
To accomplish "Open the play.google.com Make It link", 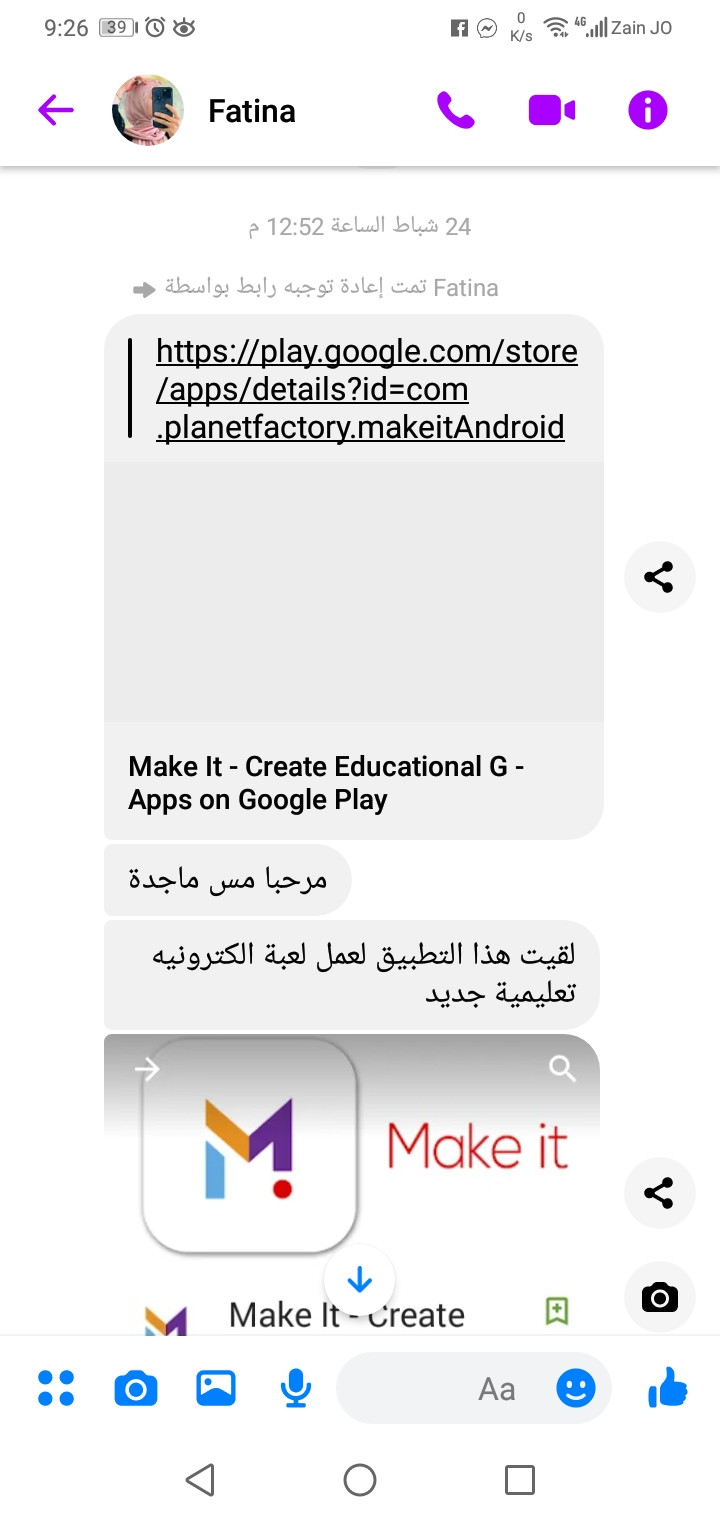I will tap(366, 389).
